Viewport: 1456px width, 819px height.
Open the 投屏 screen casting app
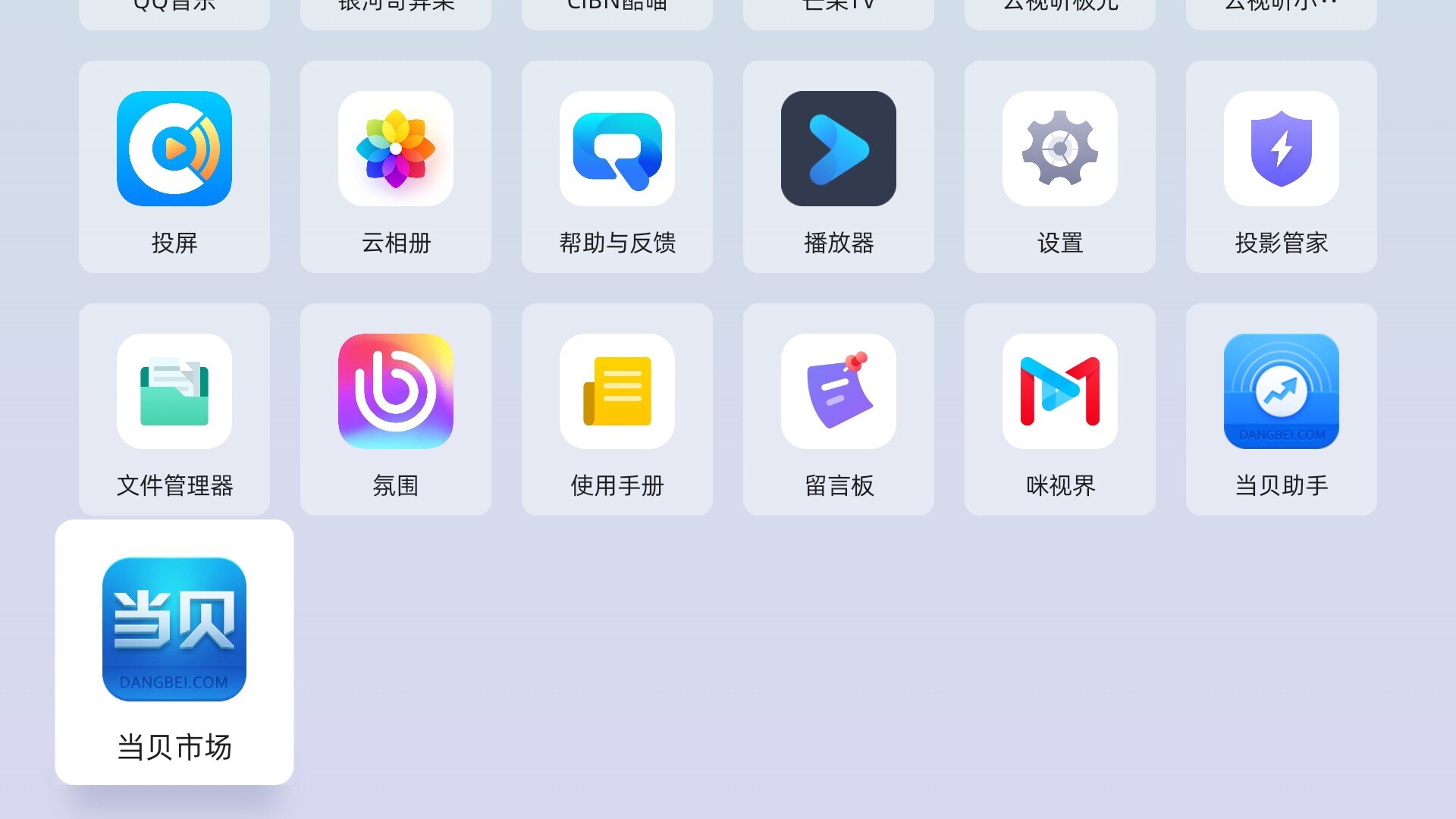(x=174, y=167)
